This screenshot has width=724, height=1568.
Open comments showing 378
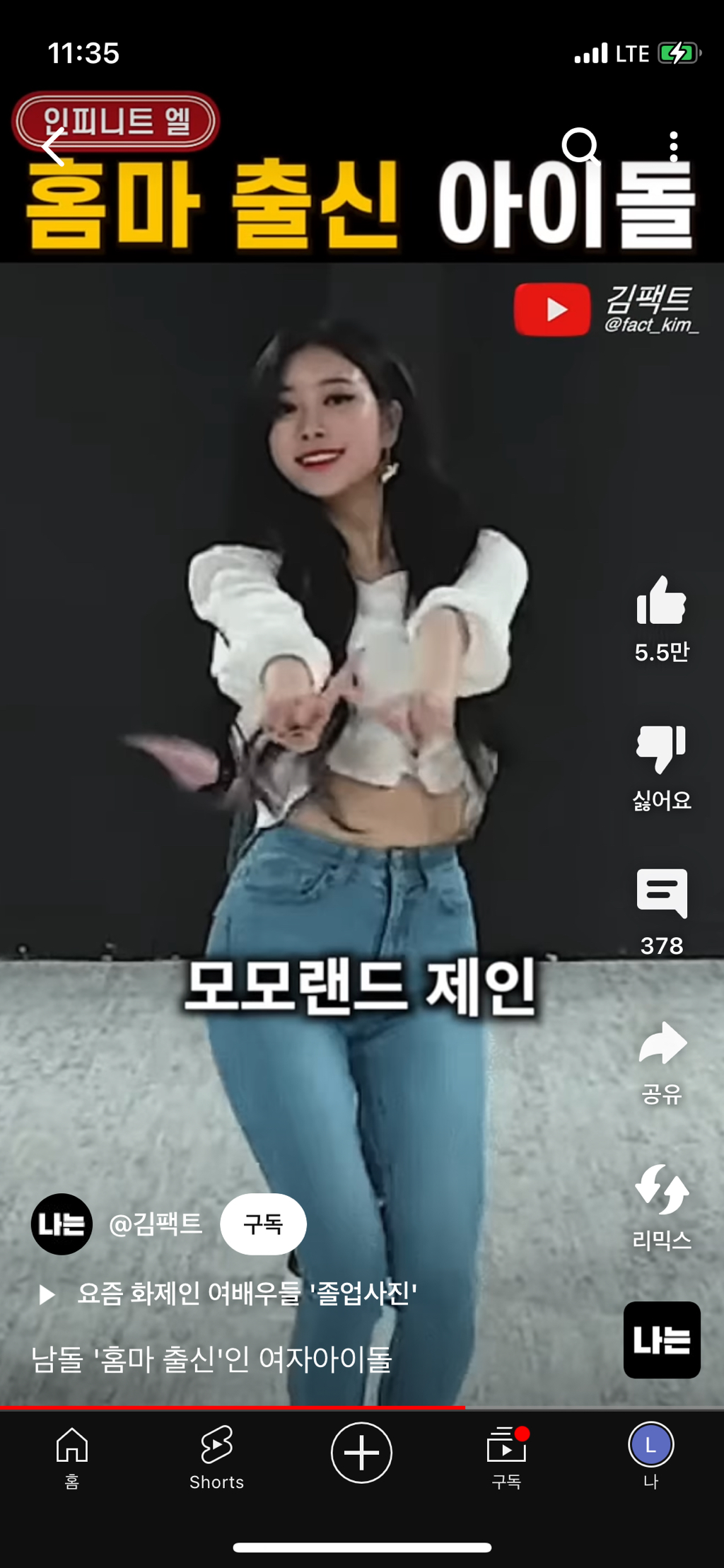pos(662,895)
